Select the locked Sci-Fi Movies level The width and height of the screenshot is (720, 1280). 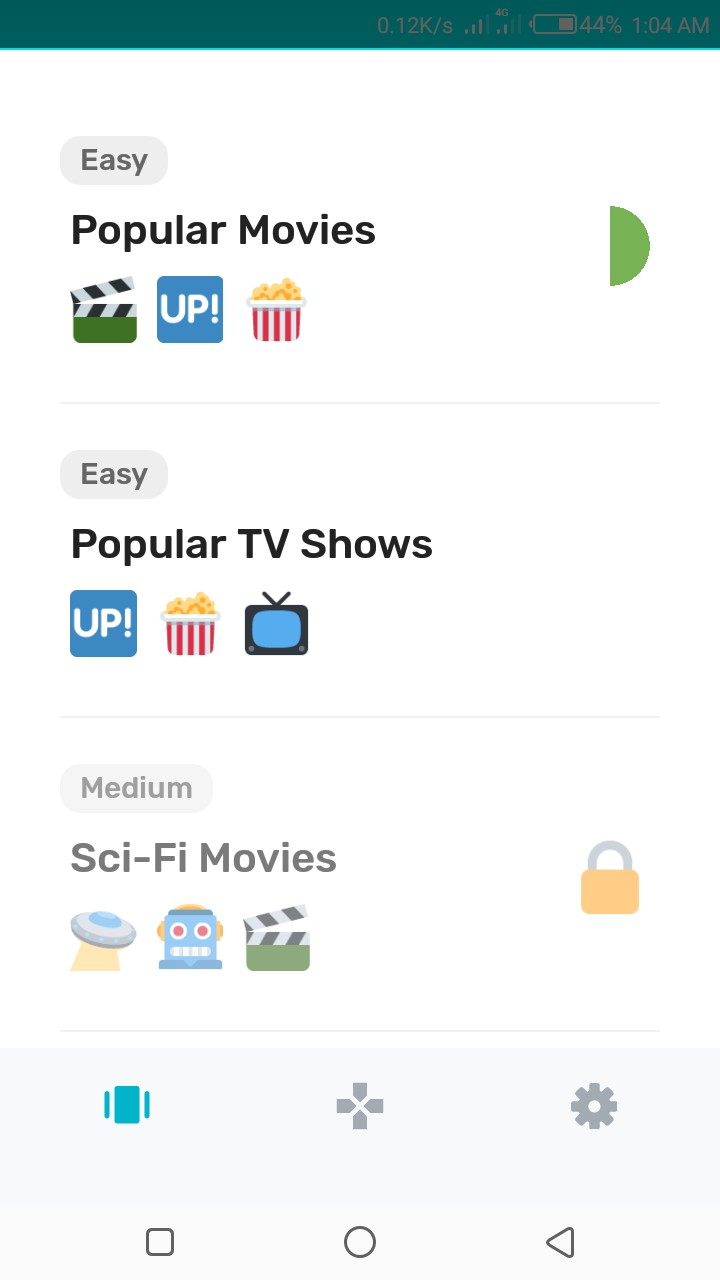pyautogui.click(x=203, y=857)
